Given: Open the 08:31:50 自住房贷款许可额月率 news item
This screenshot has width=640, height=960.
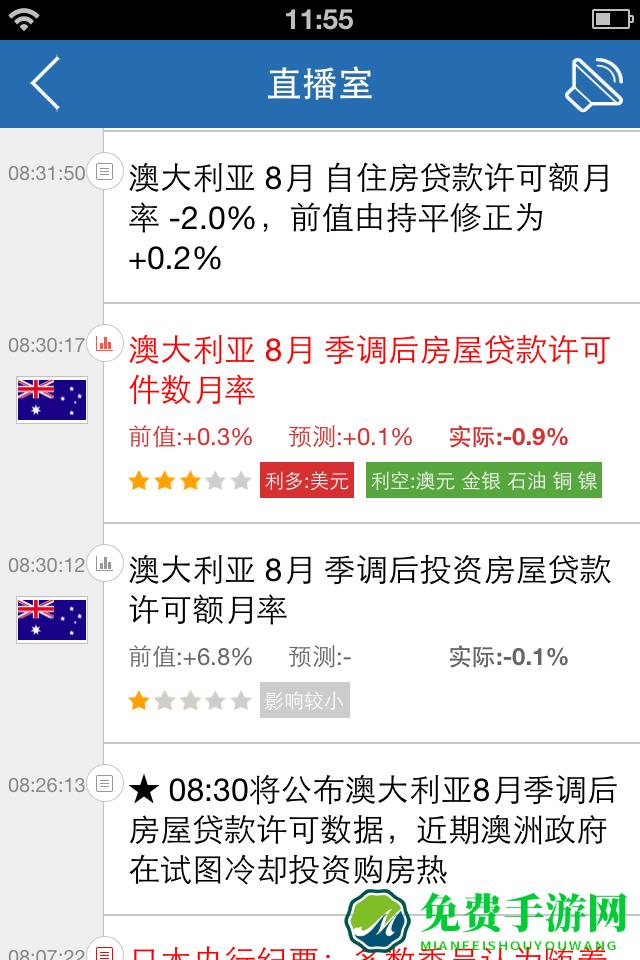Looking at the screenshot, I should pos(370,218).
